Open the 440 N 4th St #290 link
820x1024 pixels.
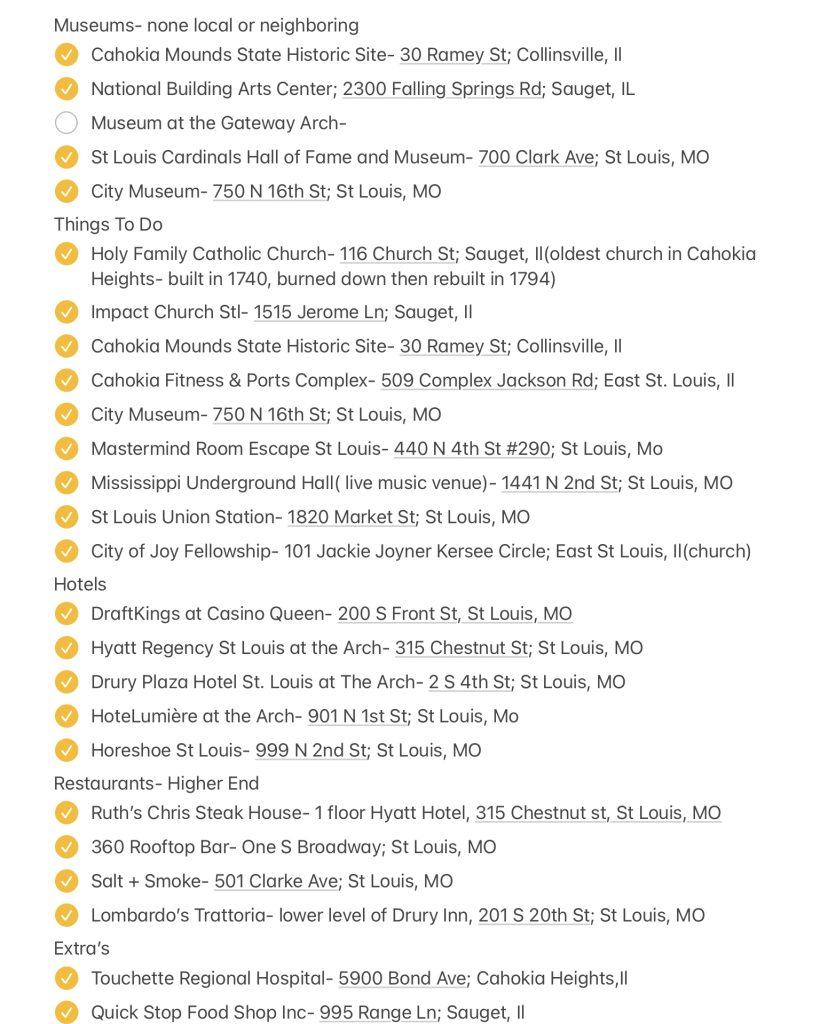[471, 449]
